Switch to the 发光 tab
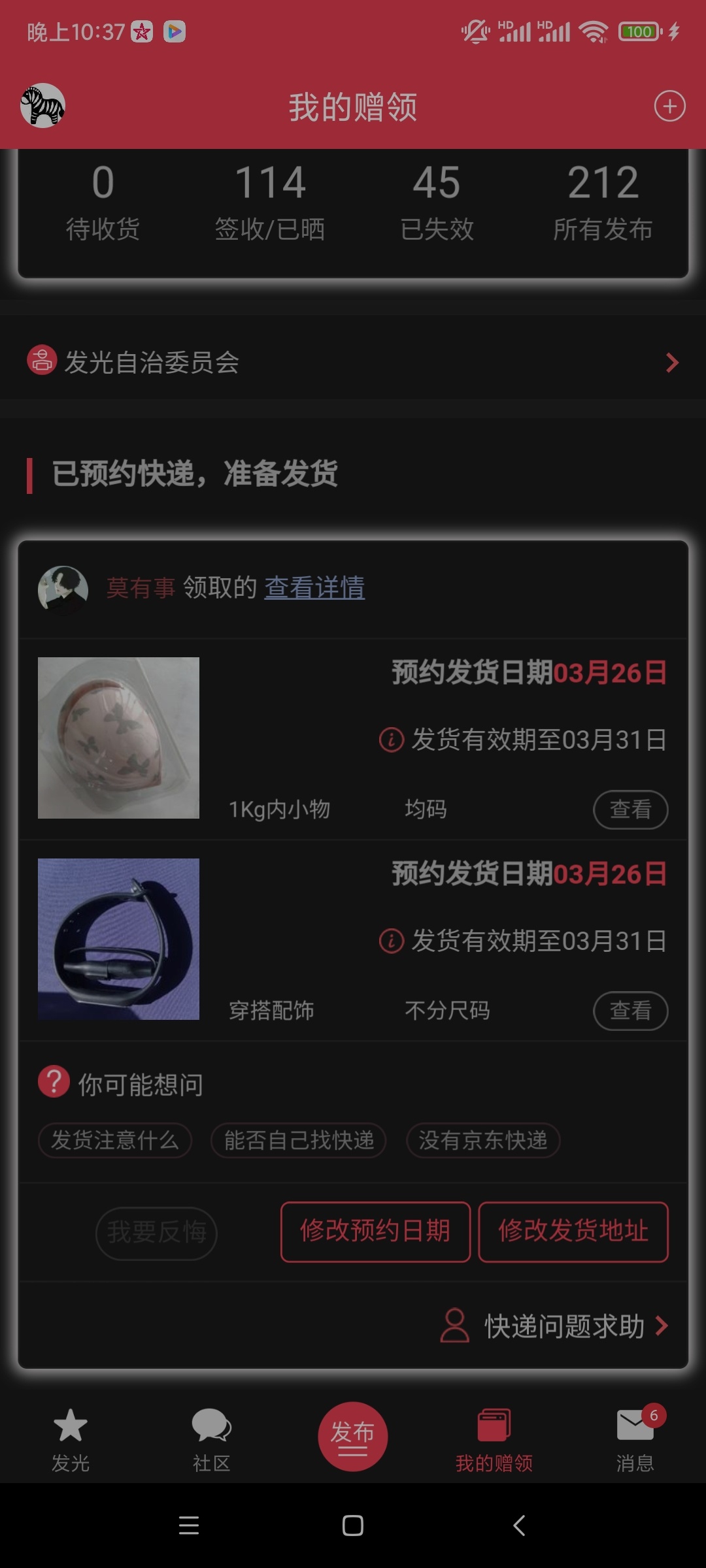 (71, 1440)
